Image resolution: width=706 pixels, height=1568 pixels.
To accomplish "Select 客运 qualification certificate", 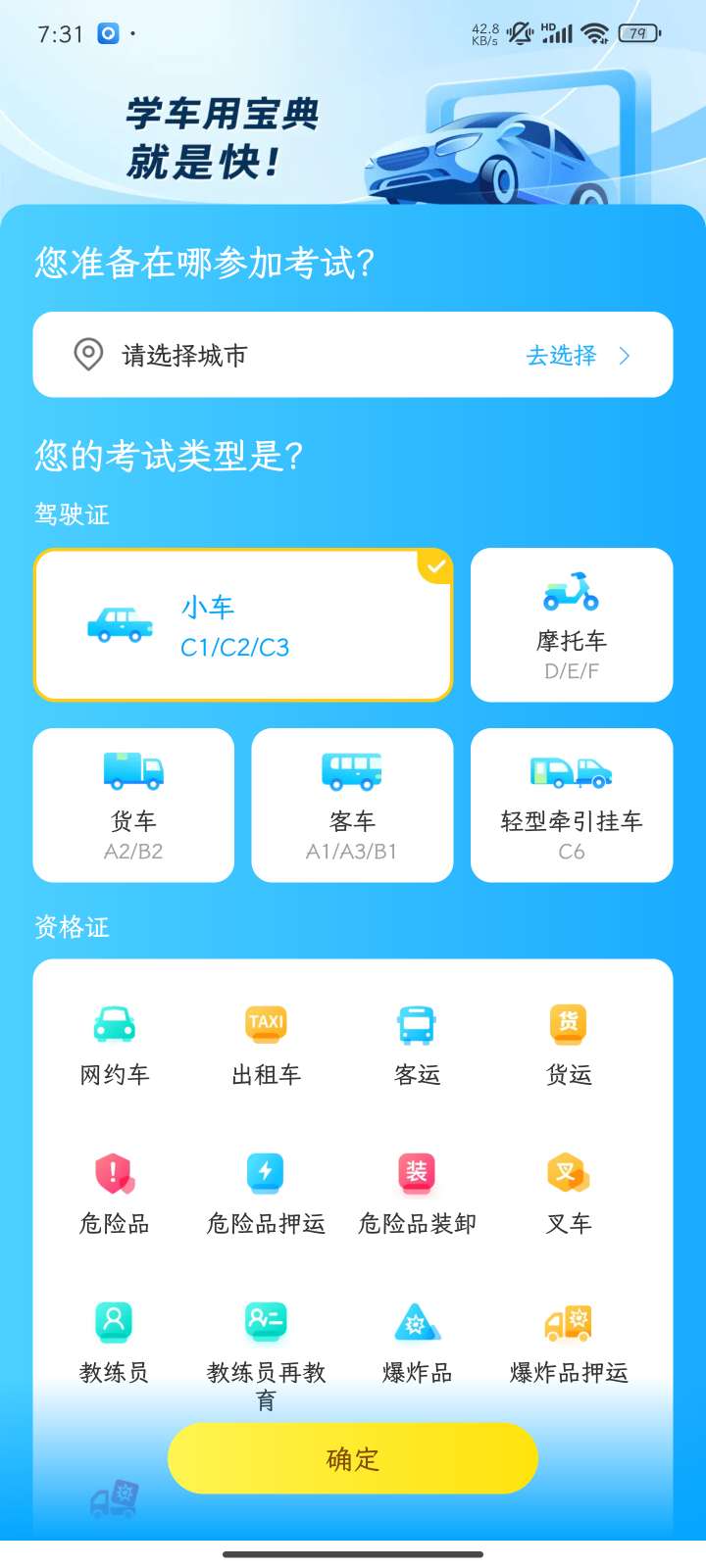I will pyautogui.click(x=417, y=1046).
